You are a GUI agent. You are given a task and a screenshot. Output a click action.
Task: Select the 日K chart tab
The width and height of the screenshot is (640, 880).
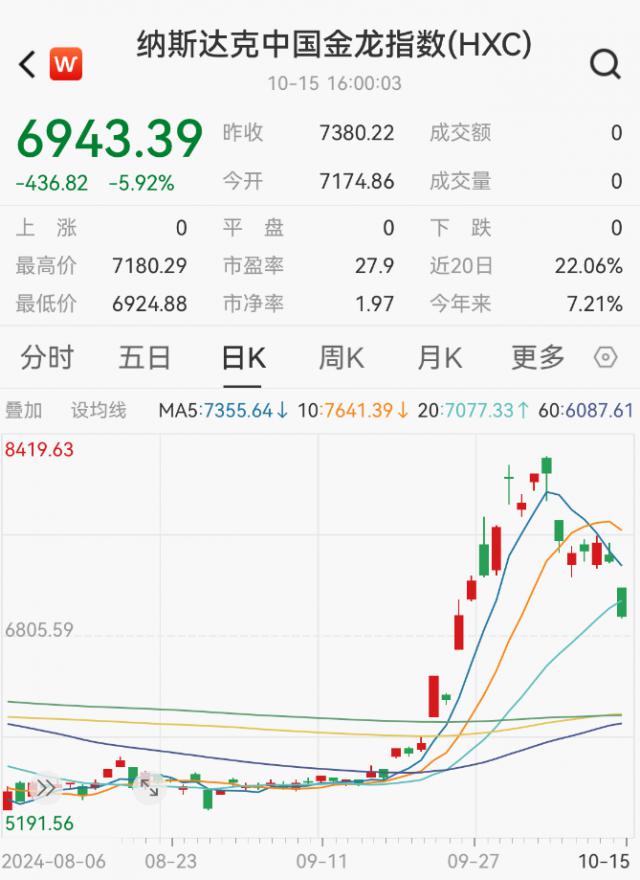(243, 358)
